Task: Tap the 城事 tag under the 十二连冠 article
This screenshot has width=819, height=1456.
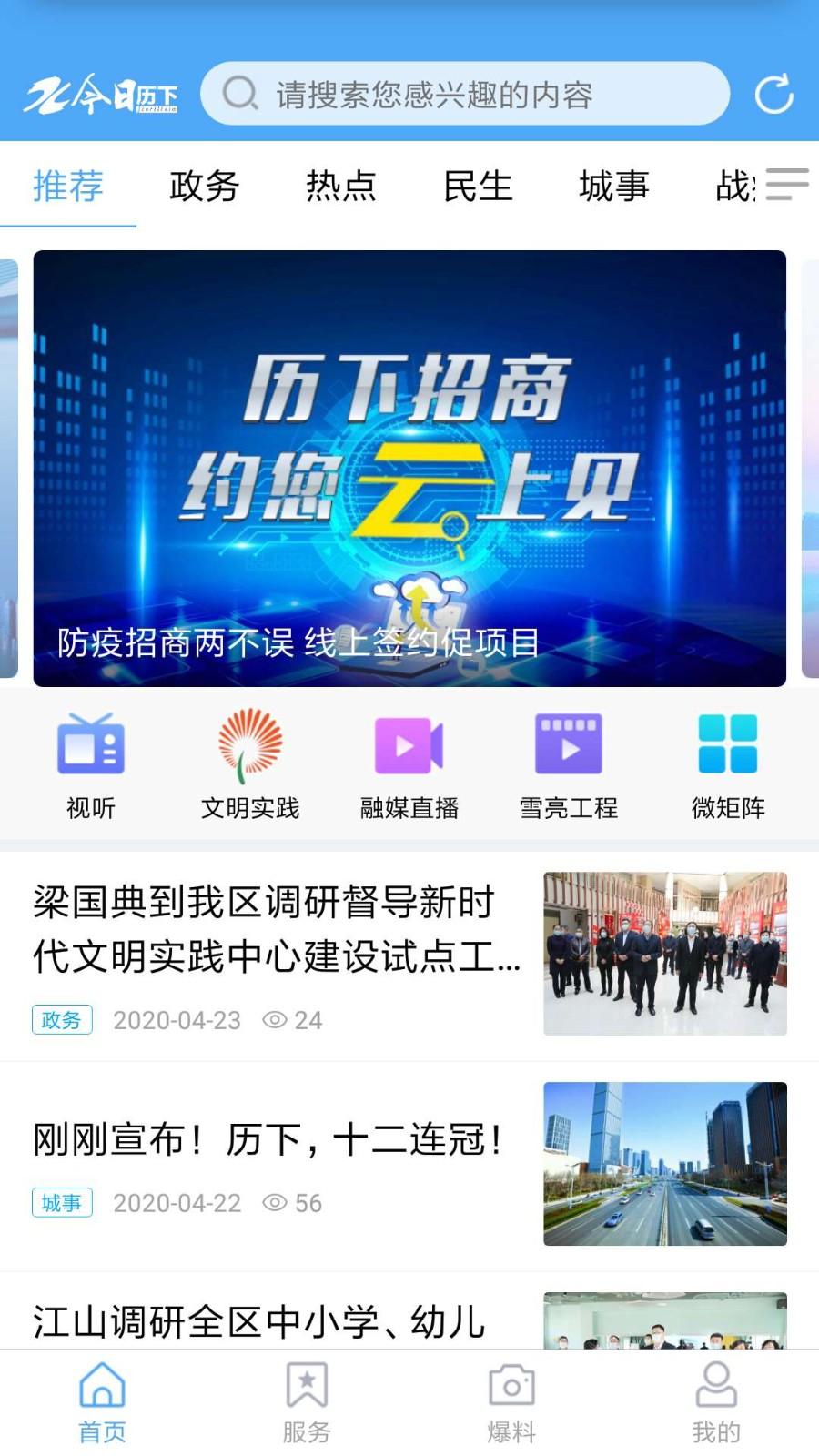Action: click(x=62, y=1202)
